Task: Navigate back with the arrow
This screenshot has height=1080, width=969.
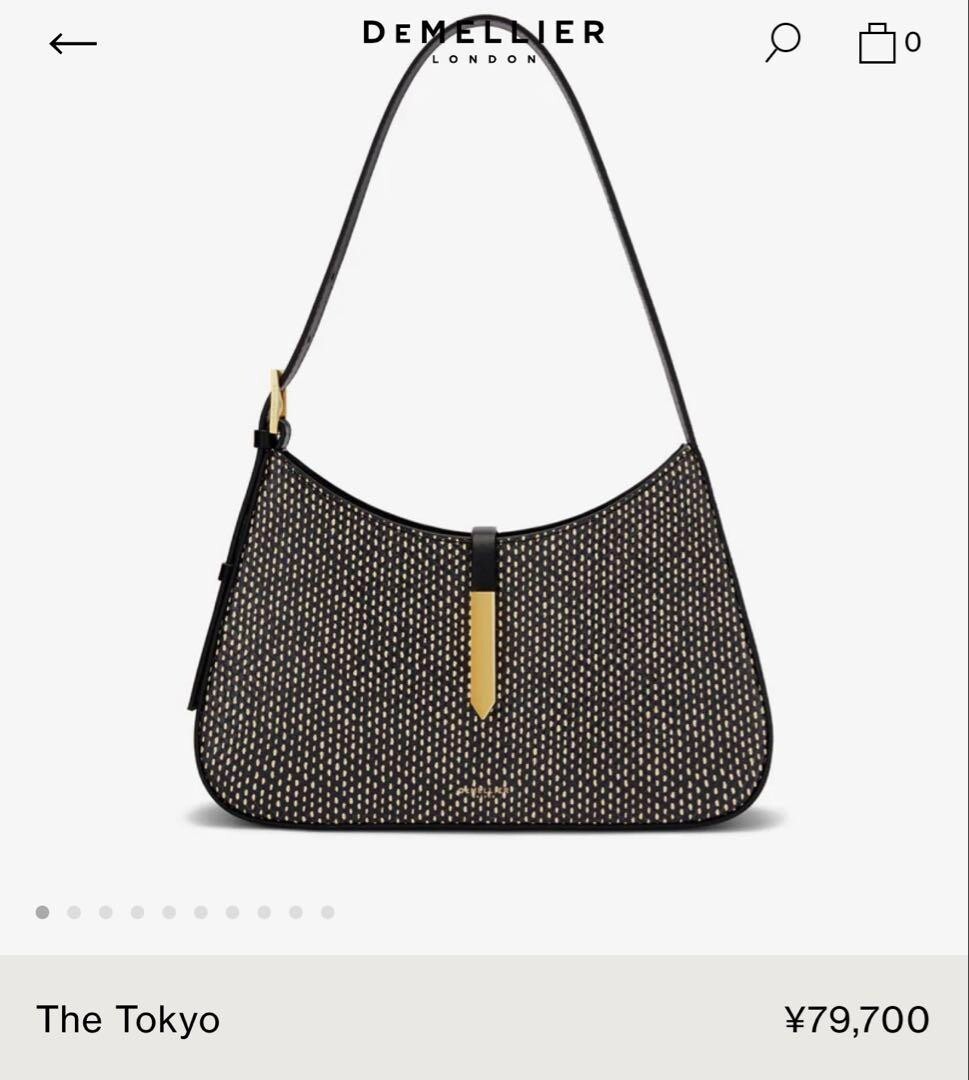Action: point(72,43)
